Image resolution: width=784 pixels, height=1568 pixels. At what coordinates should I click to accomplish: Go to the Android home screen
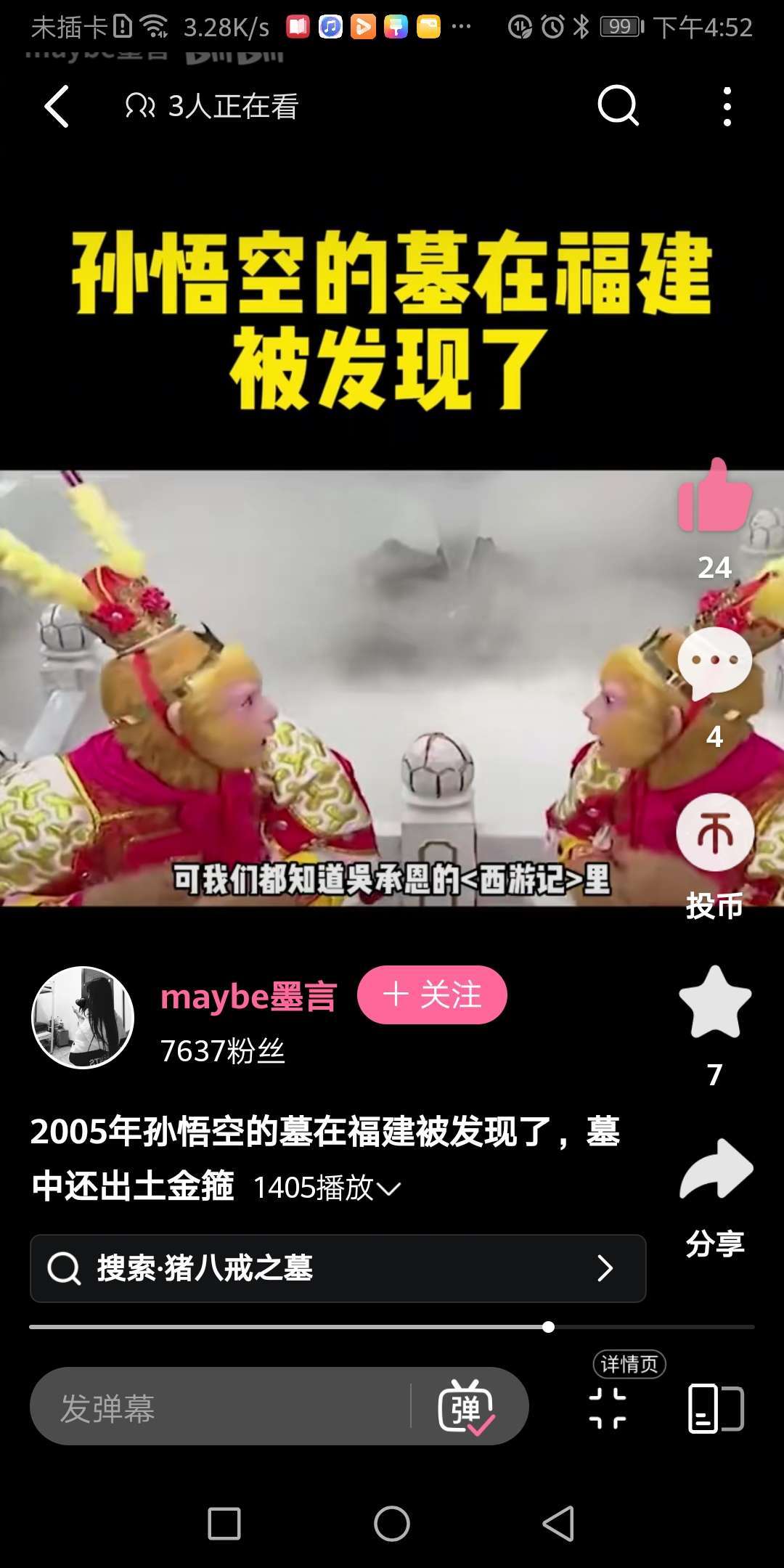[392, 1523]
